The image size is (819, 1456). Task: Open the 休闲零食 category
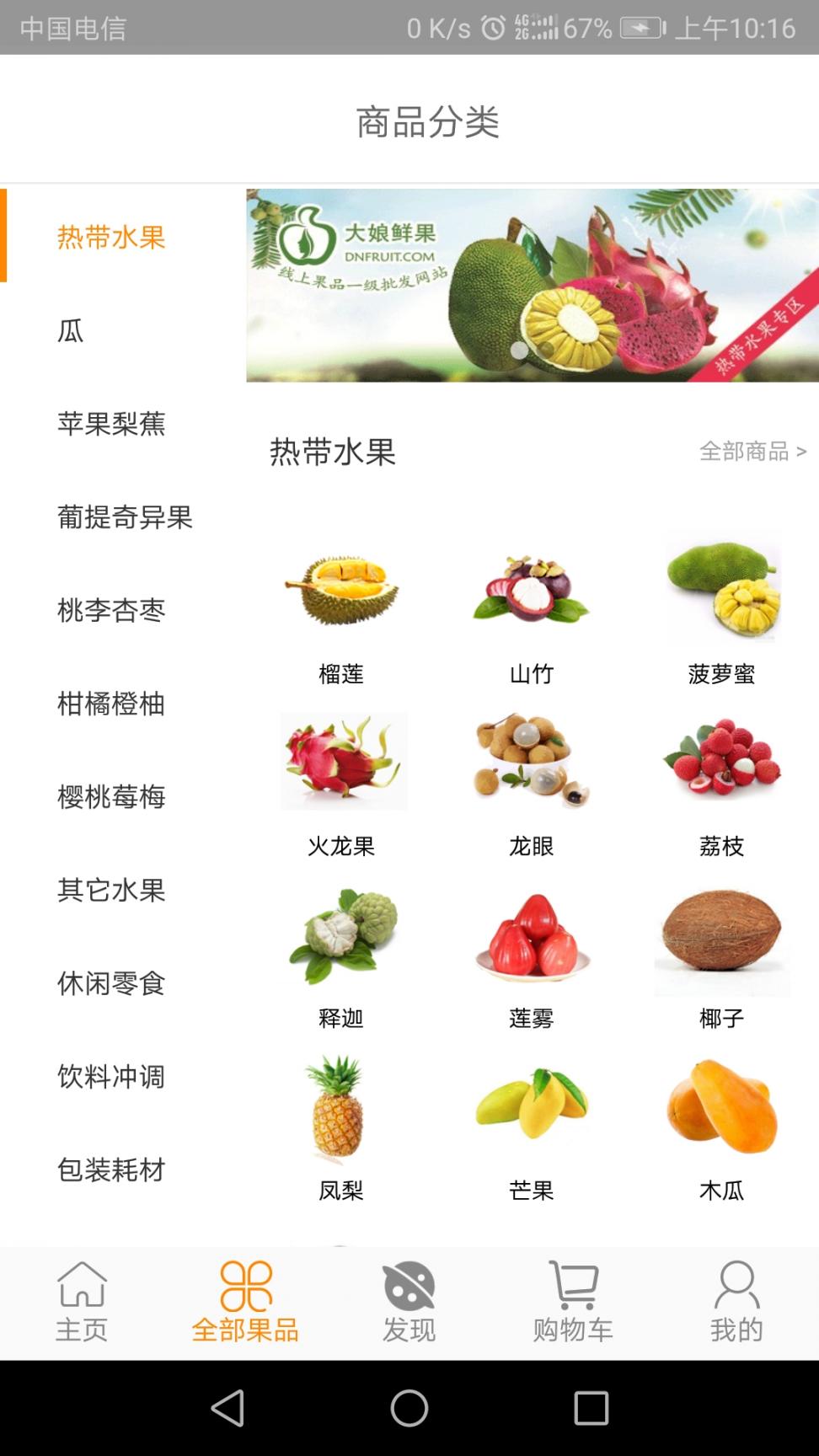110,983
